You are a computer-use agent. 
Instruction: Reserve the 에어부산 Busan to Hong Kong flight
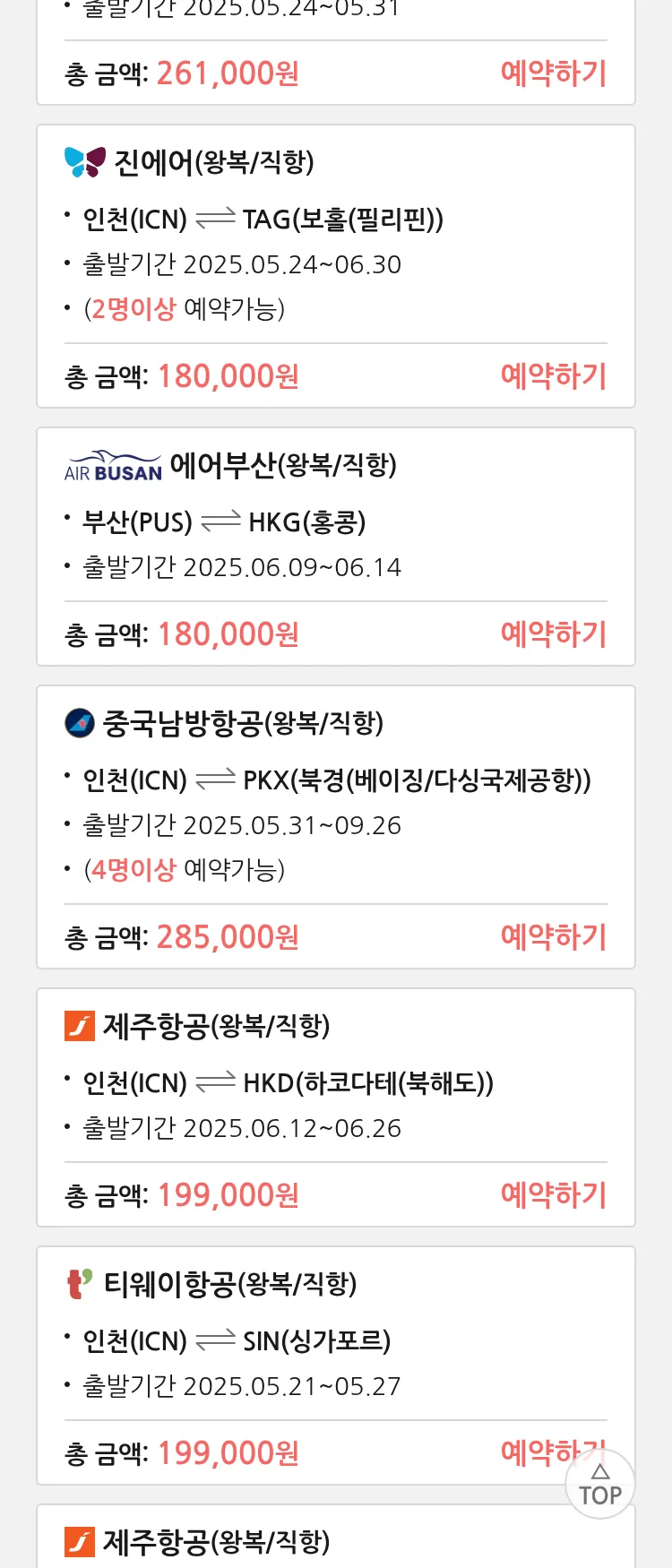click(553, 634)
